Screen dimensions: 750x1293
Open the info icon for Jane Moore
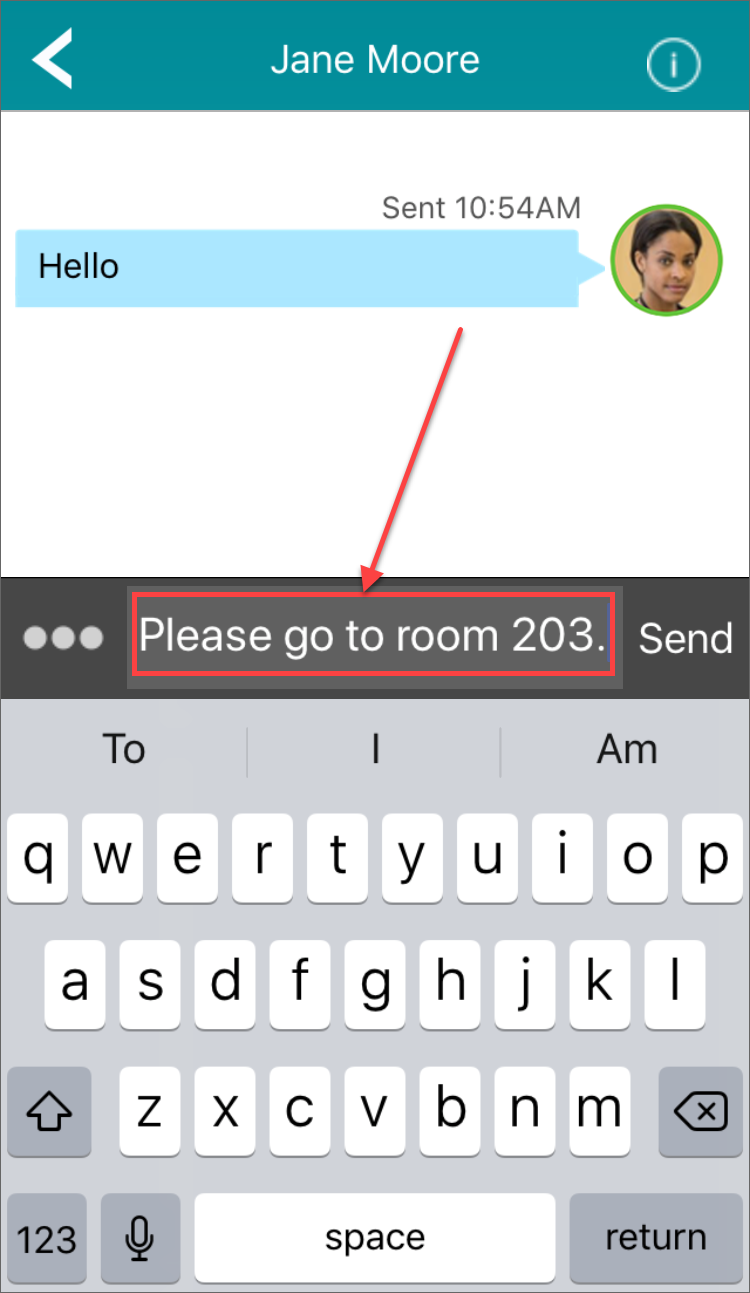pos(673,65)
